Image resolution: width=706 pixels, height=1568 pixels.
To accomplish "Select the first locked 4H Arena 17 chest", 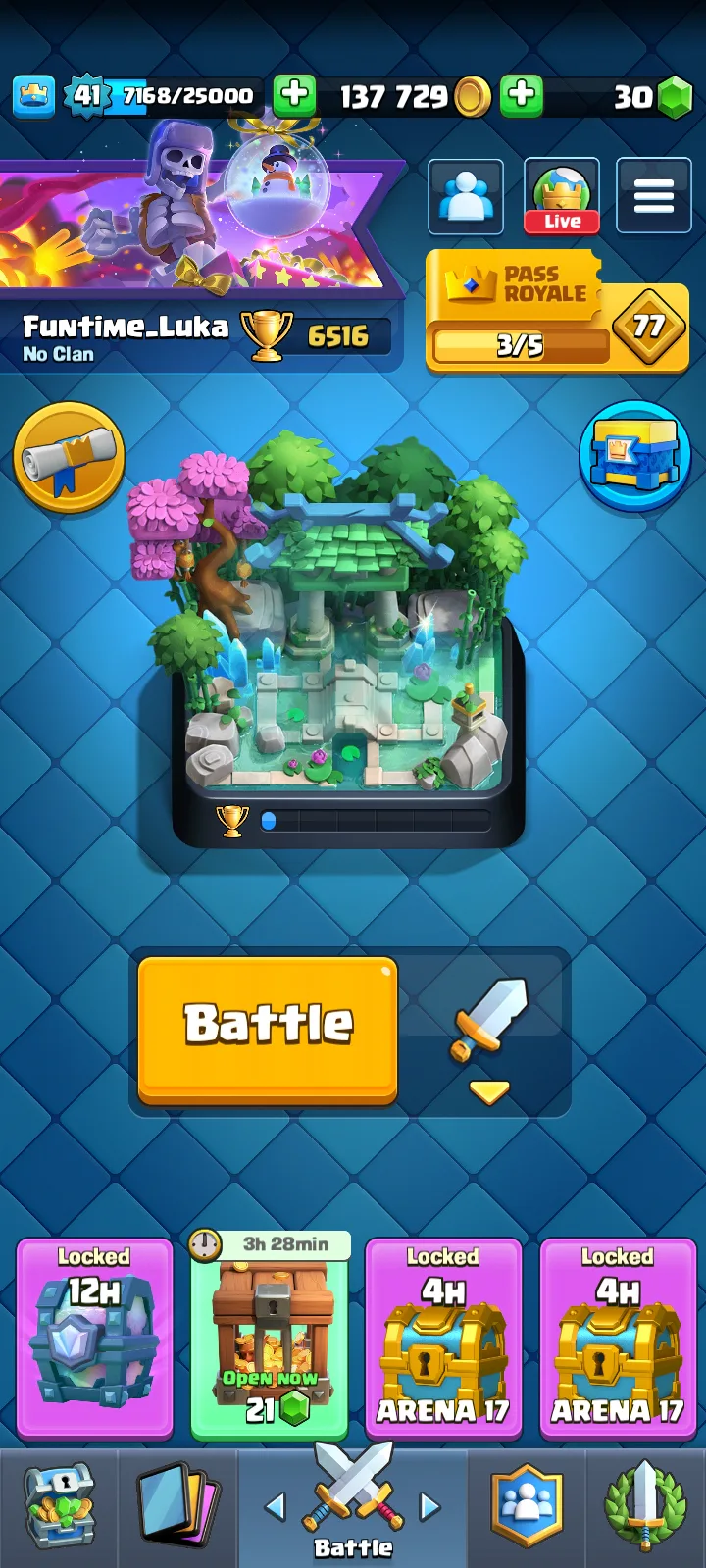I will (443, 1338).
